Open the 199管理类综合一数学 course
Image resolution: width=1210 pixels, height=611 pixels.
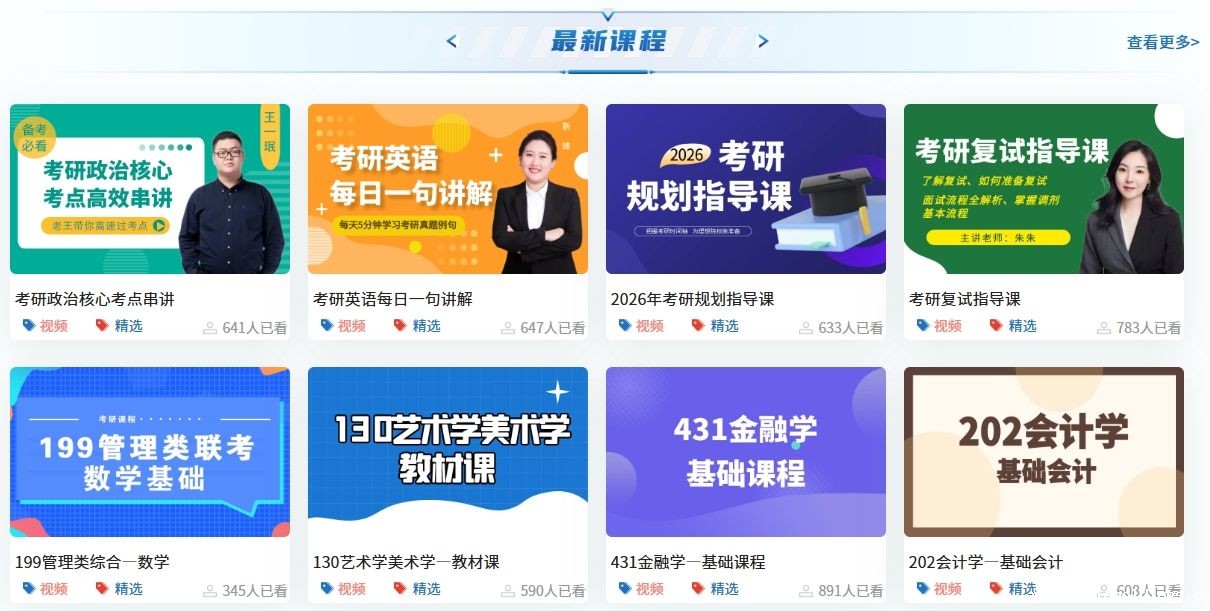pyautogui.click(x=150, y=452)
